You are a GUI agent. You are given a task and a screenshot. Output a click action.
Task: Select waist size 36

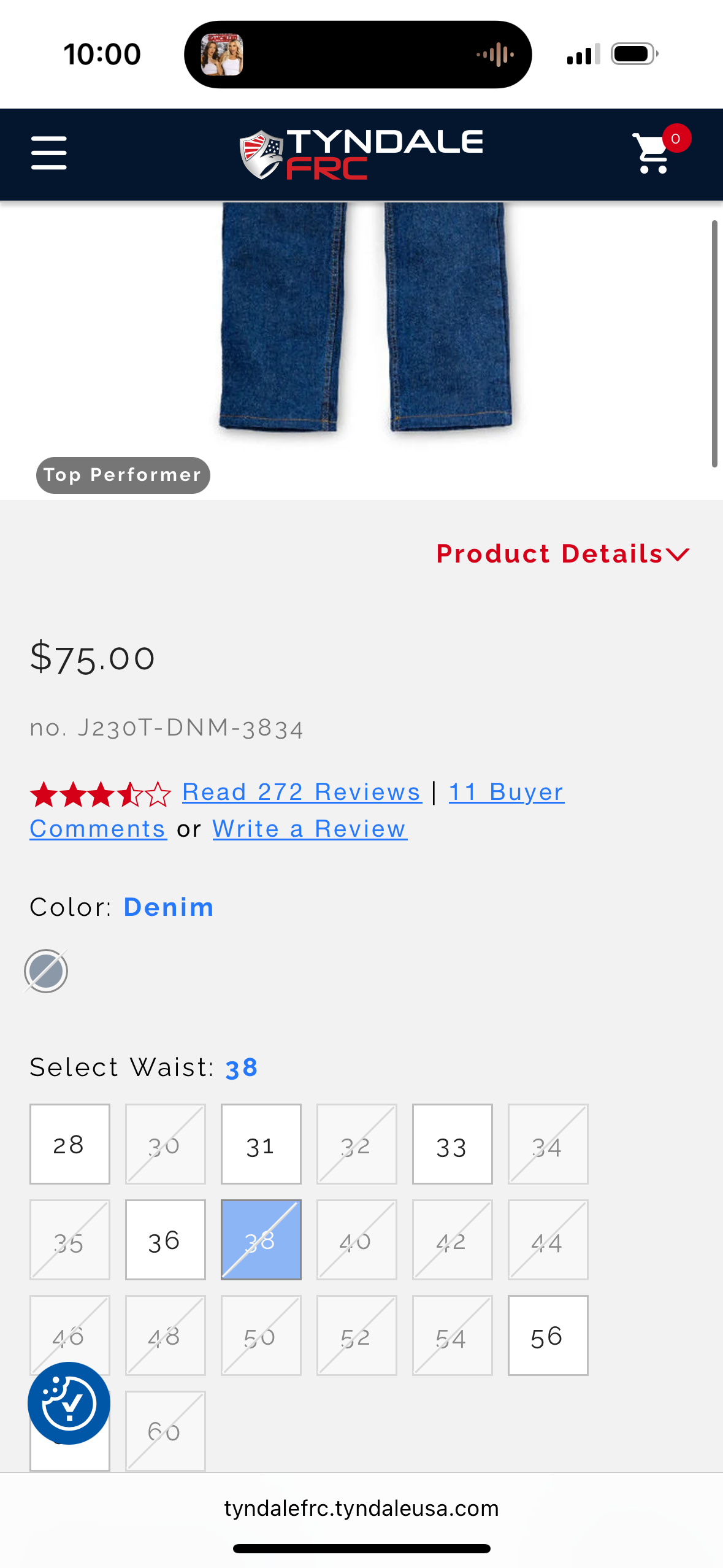point(166,1240)
